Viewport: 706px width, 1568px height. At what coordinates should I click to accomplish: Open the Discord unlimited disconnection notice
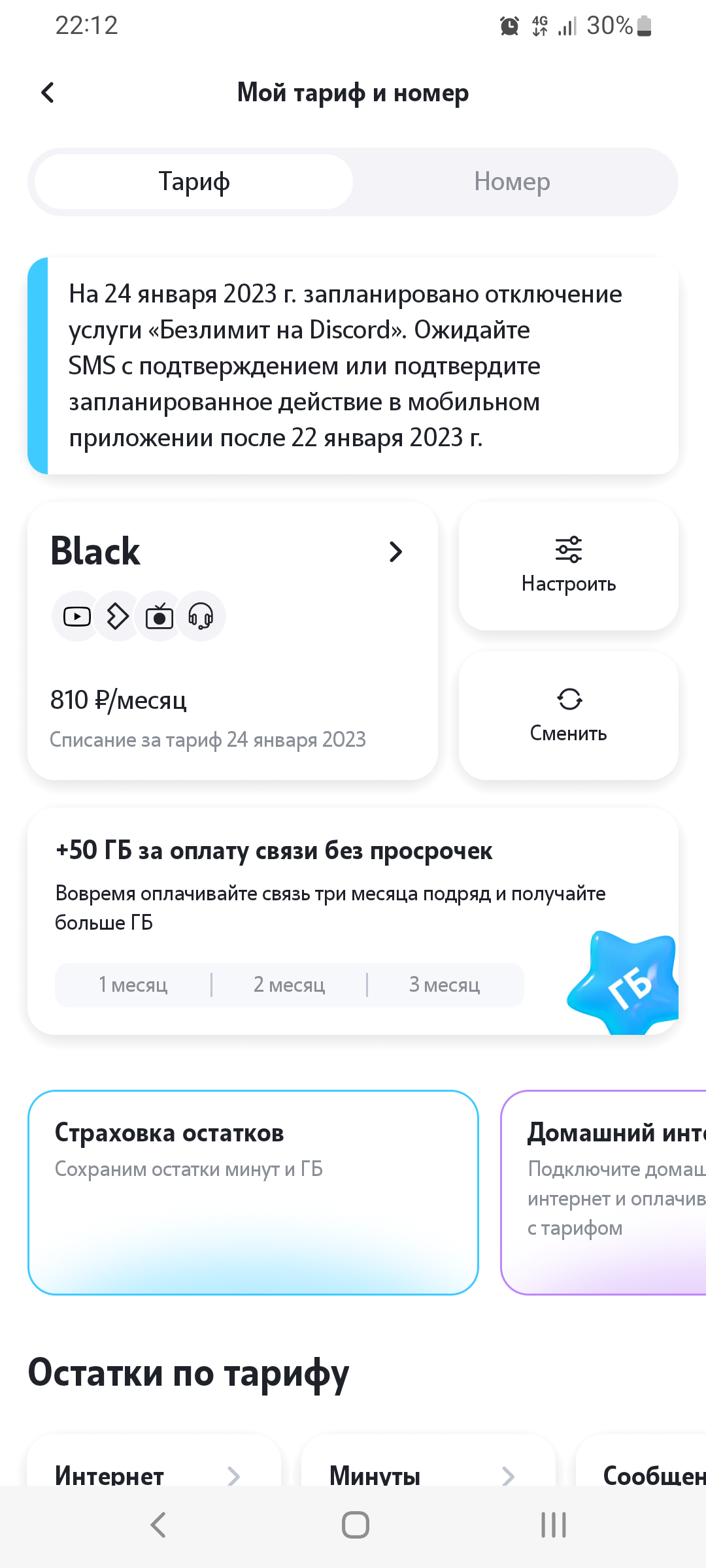click(x=353, y=366)
